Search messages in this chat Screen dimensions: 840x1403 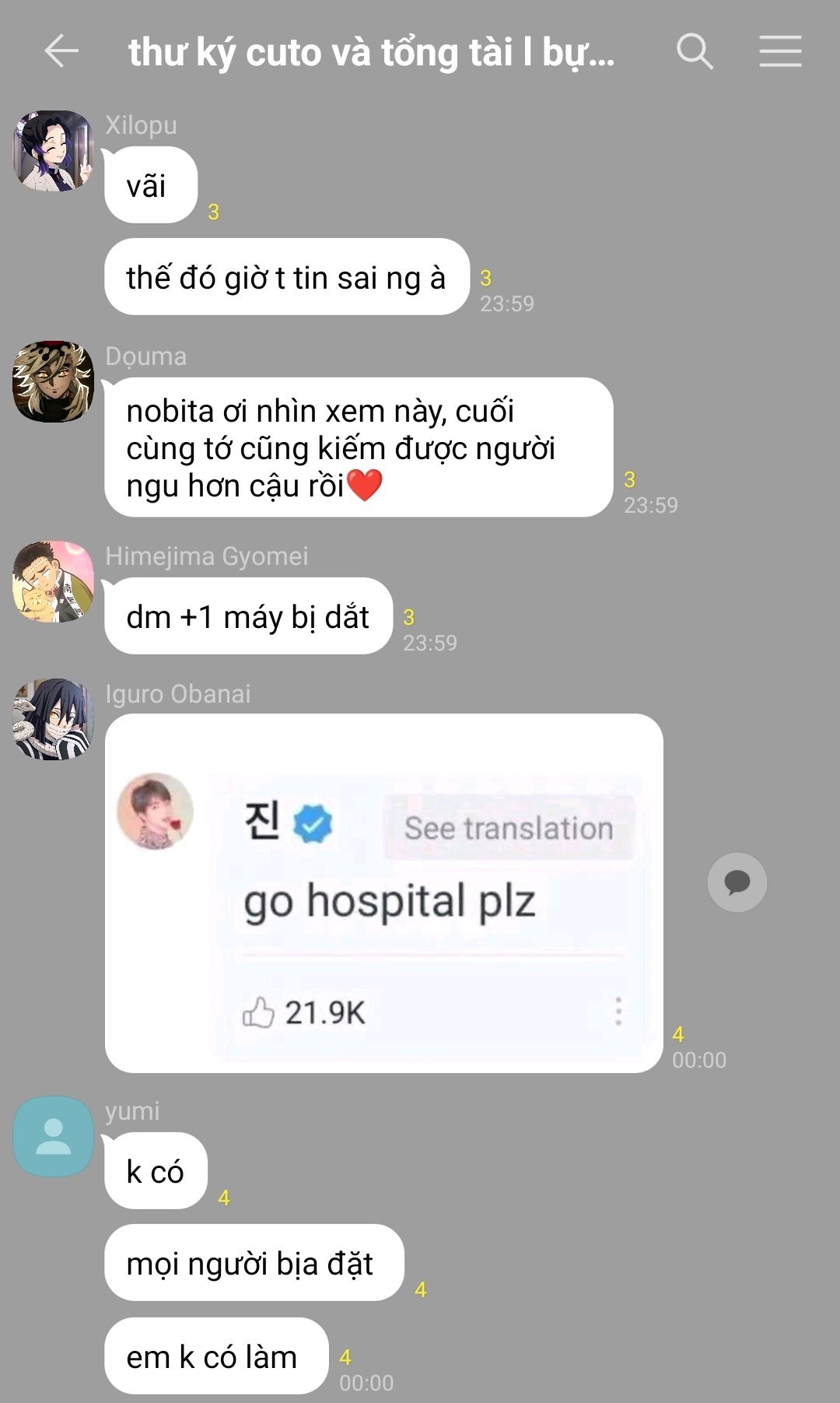pos(695,52)
